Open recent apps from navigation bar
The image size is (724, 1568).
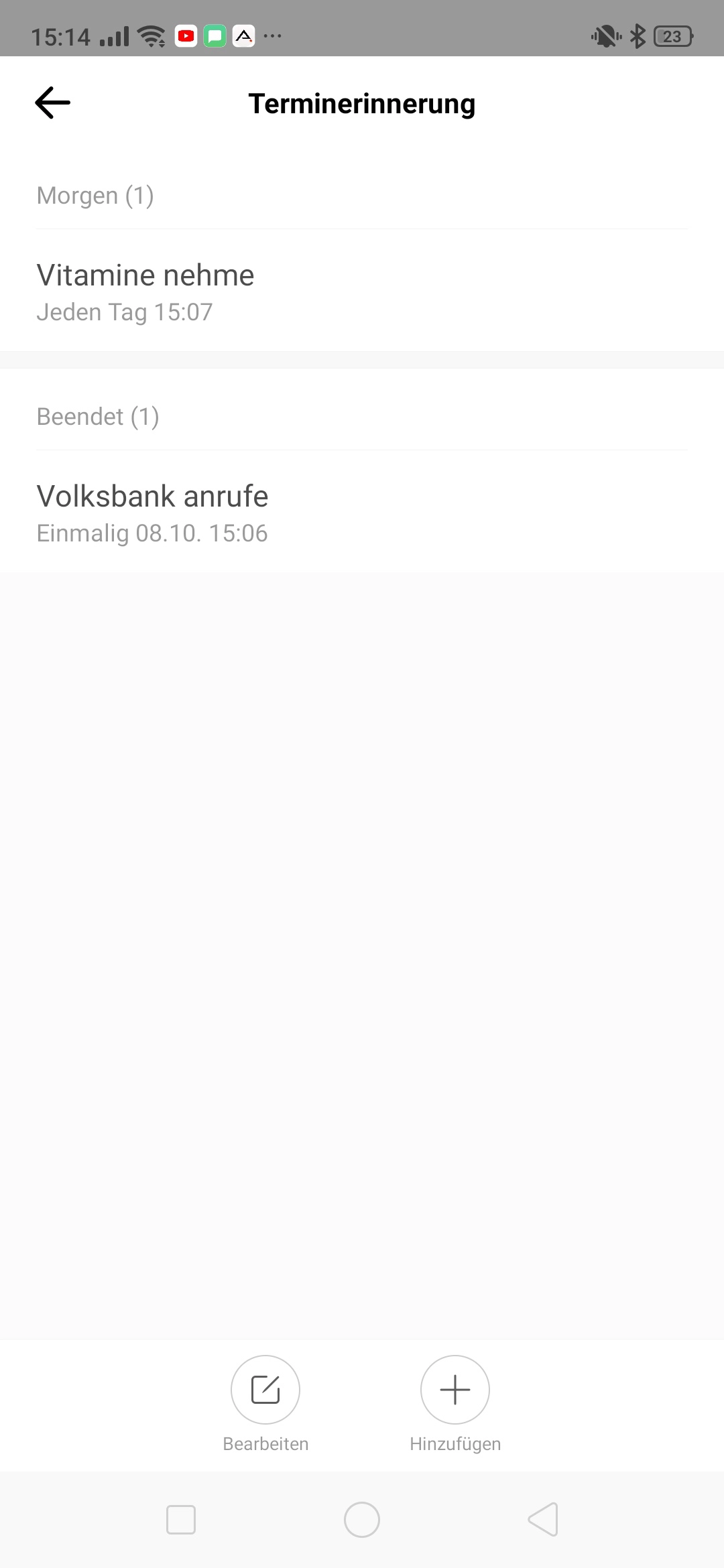click(x=181, y=1520)
